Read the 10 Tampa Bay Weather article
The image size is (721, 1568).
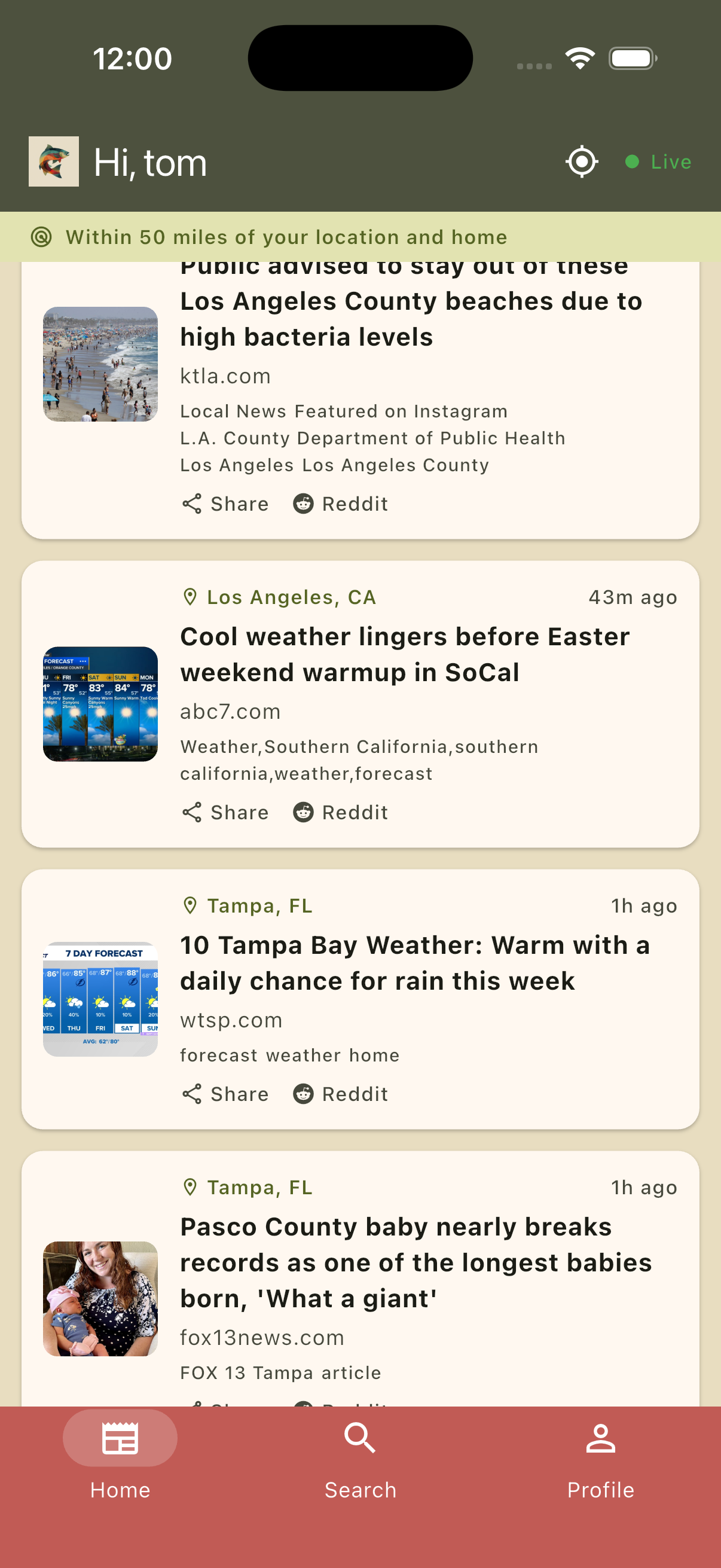[415, 963]
